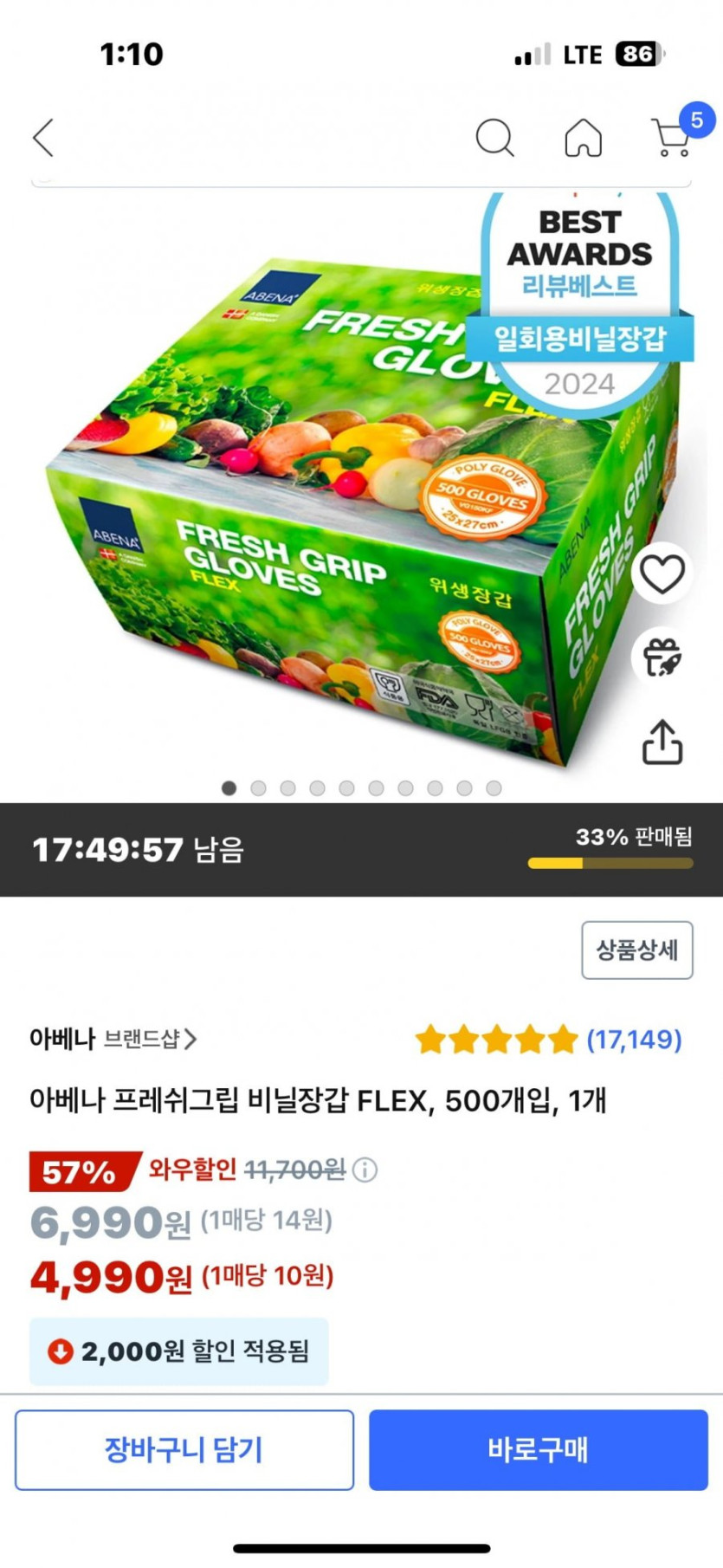Tap the back arrow to return
Screen dimensions: 723x1568
[43, 137]
